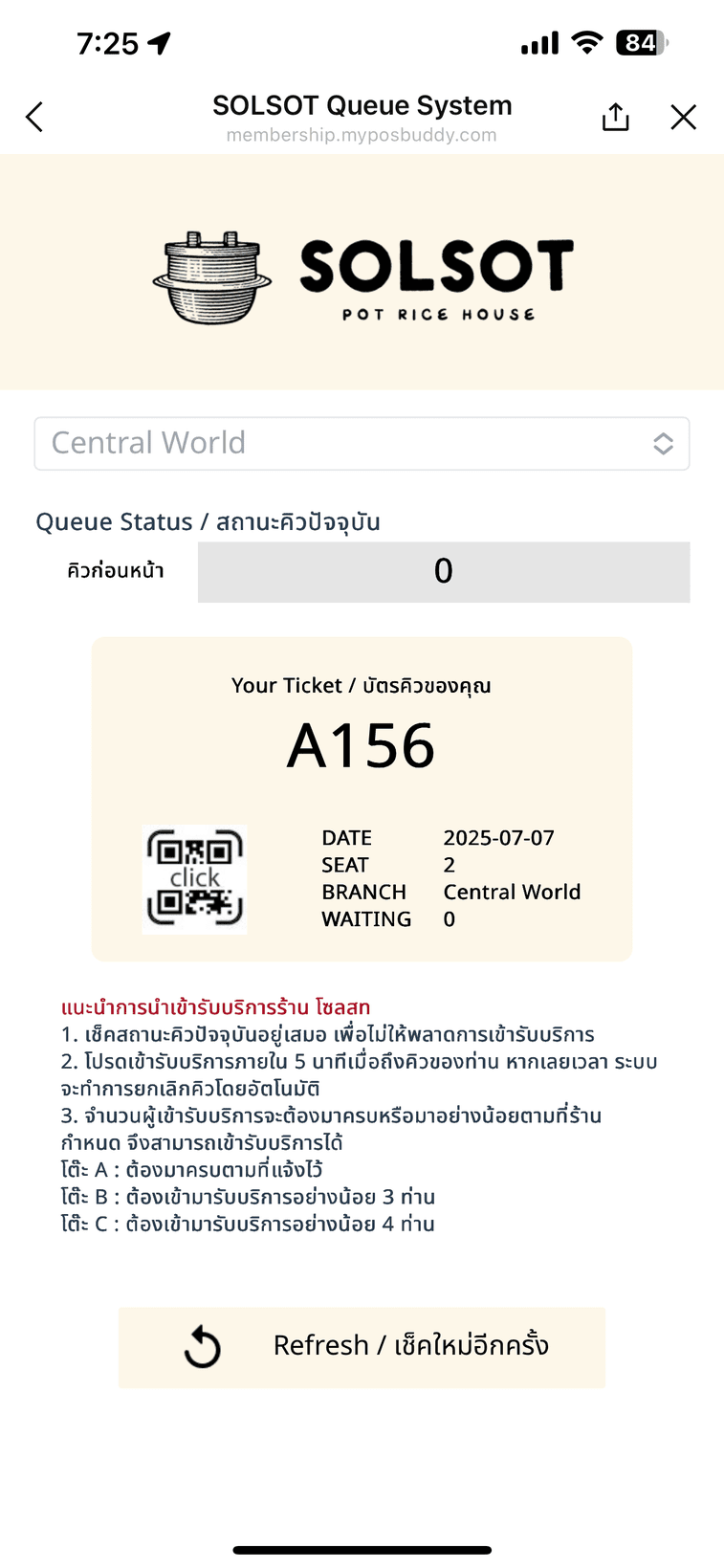Refresh the queue status

362,1347
